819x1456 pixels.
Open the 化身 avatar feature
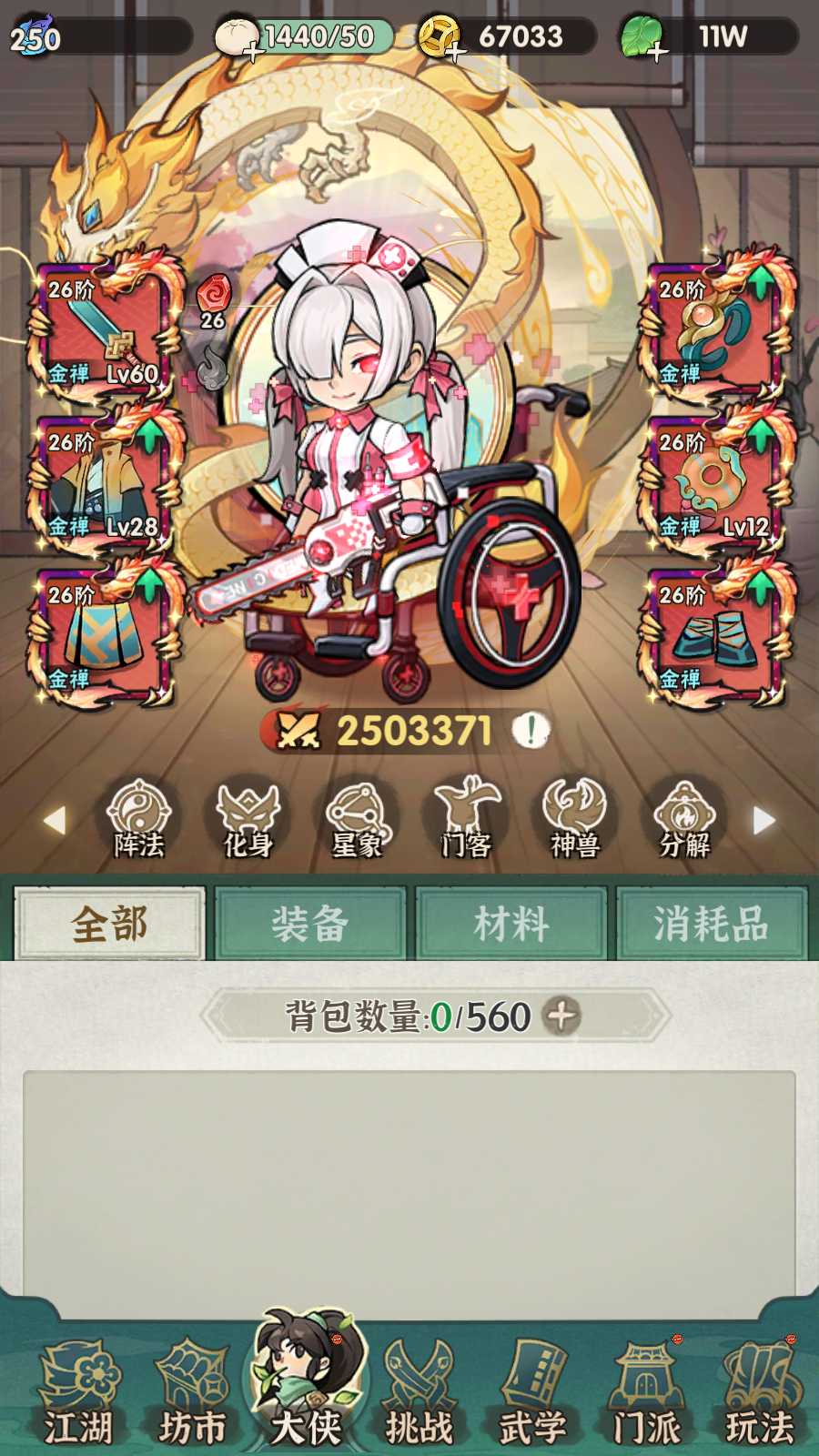[x=248, y=817]
